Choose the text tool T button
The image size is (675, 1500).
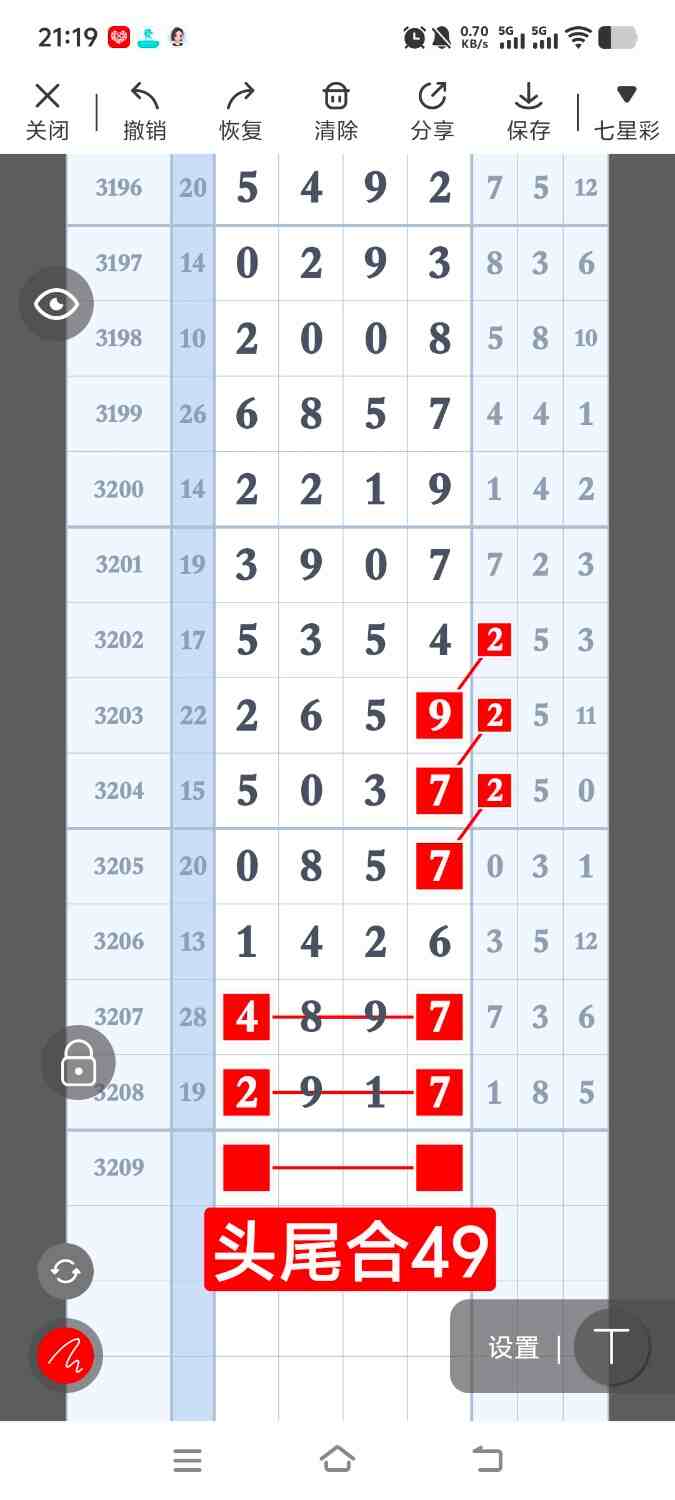(x=611, y=1346)
